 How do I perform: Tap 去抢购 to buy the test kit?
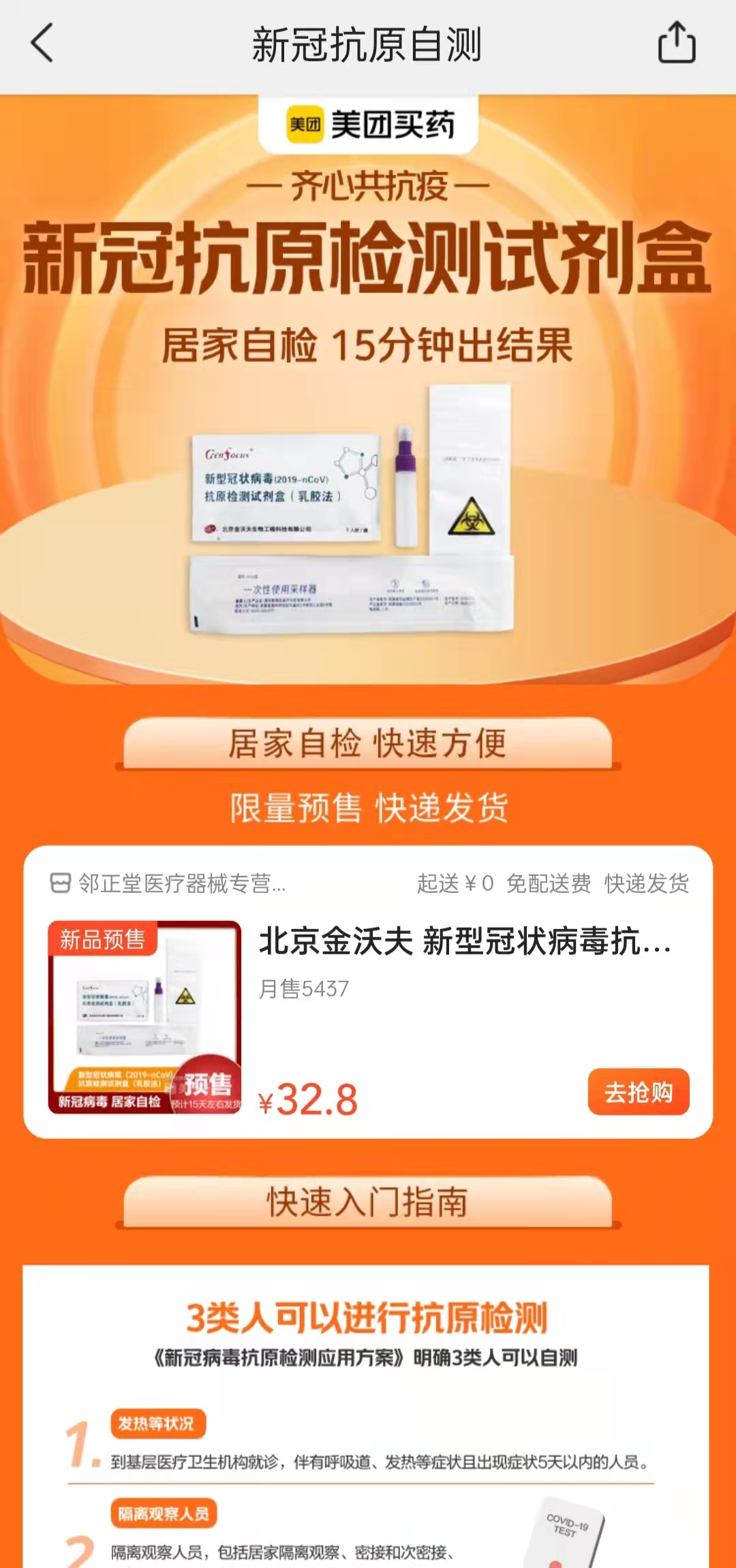tap(638, 1092)
